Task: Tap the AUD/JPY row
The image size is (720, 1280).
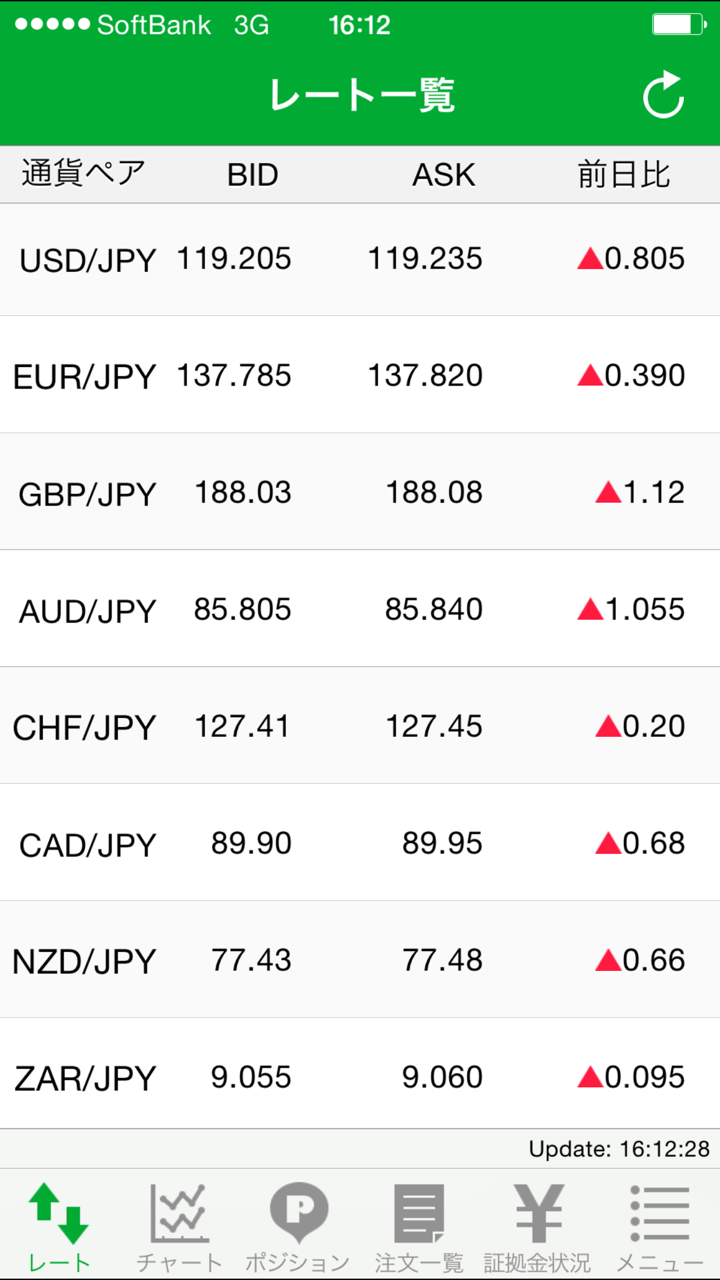Action: coord(360,610)
